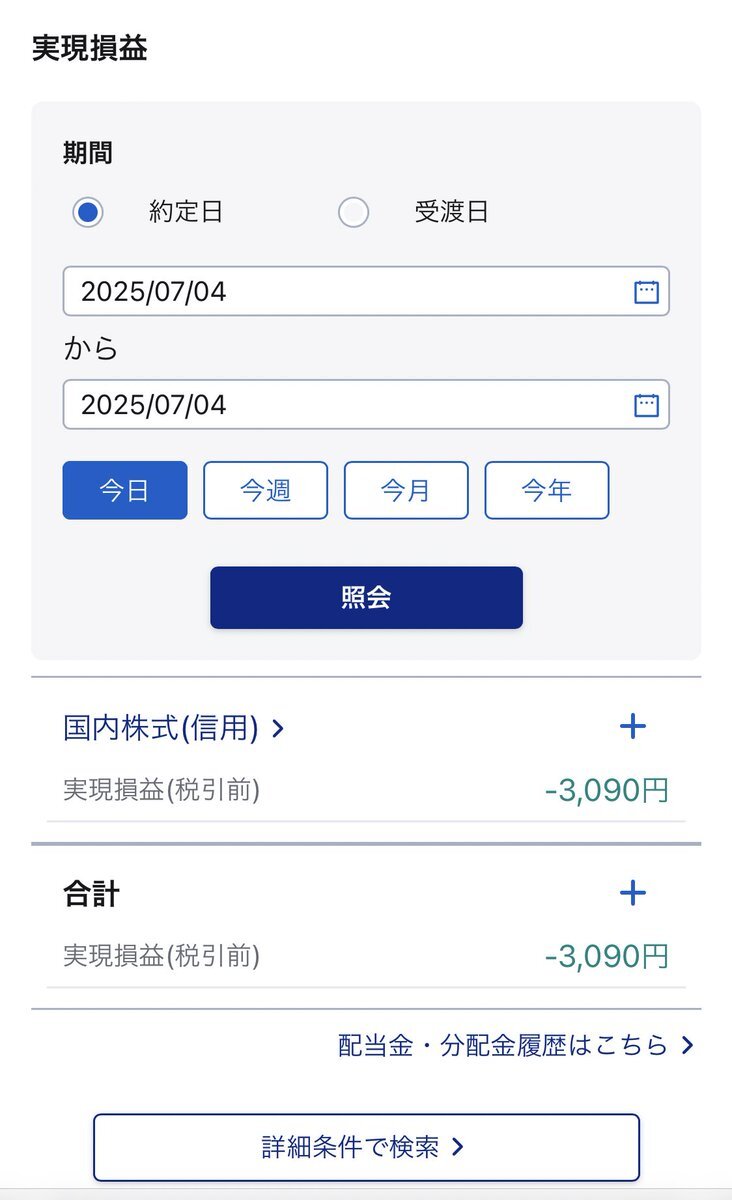Choose the 今日 period chip
The height and width of the screenshot is (1200, 732).
click(125, 490)
